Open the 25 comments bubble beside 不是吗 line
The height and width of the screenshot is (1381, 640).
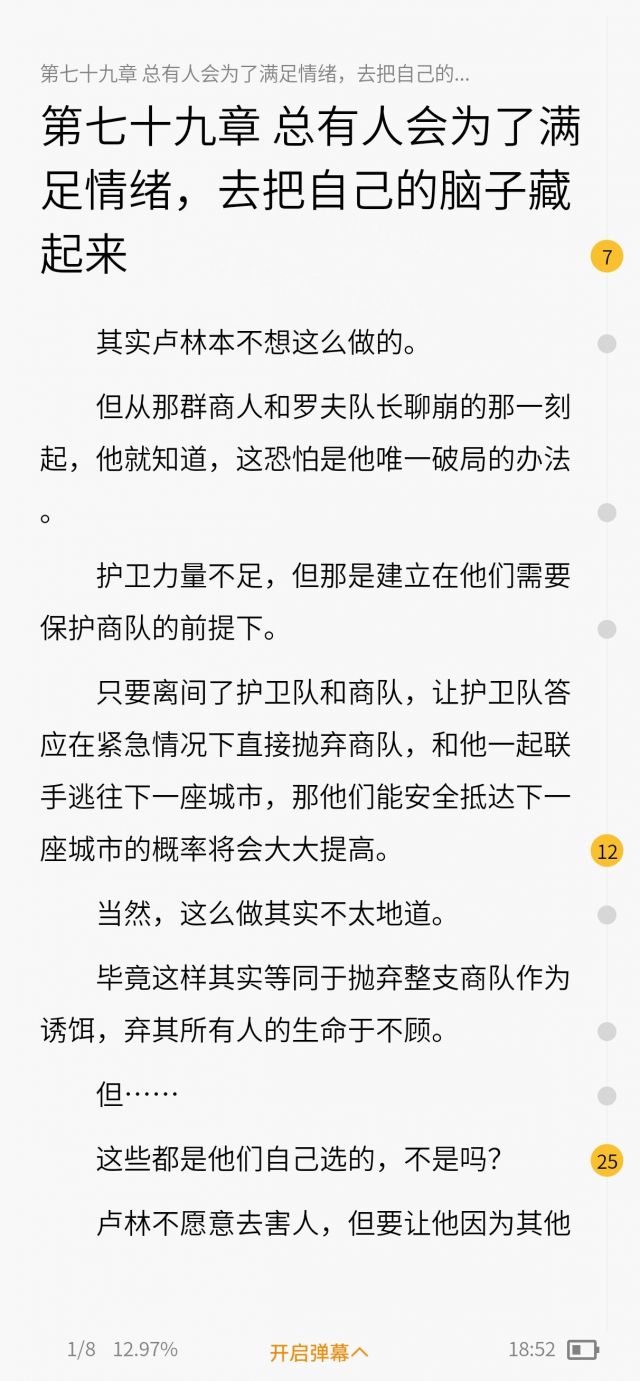pos(607,1161)
